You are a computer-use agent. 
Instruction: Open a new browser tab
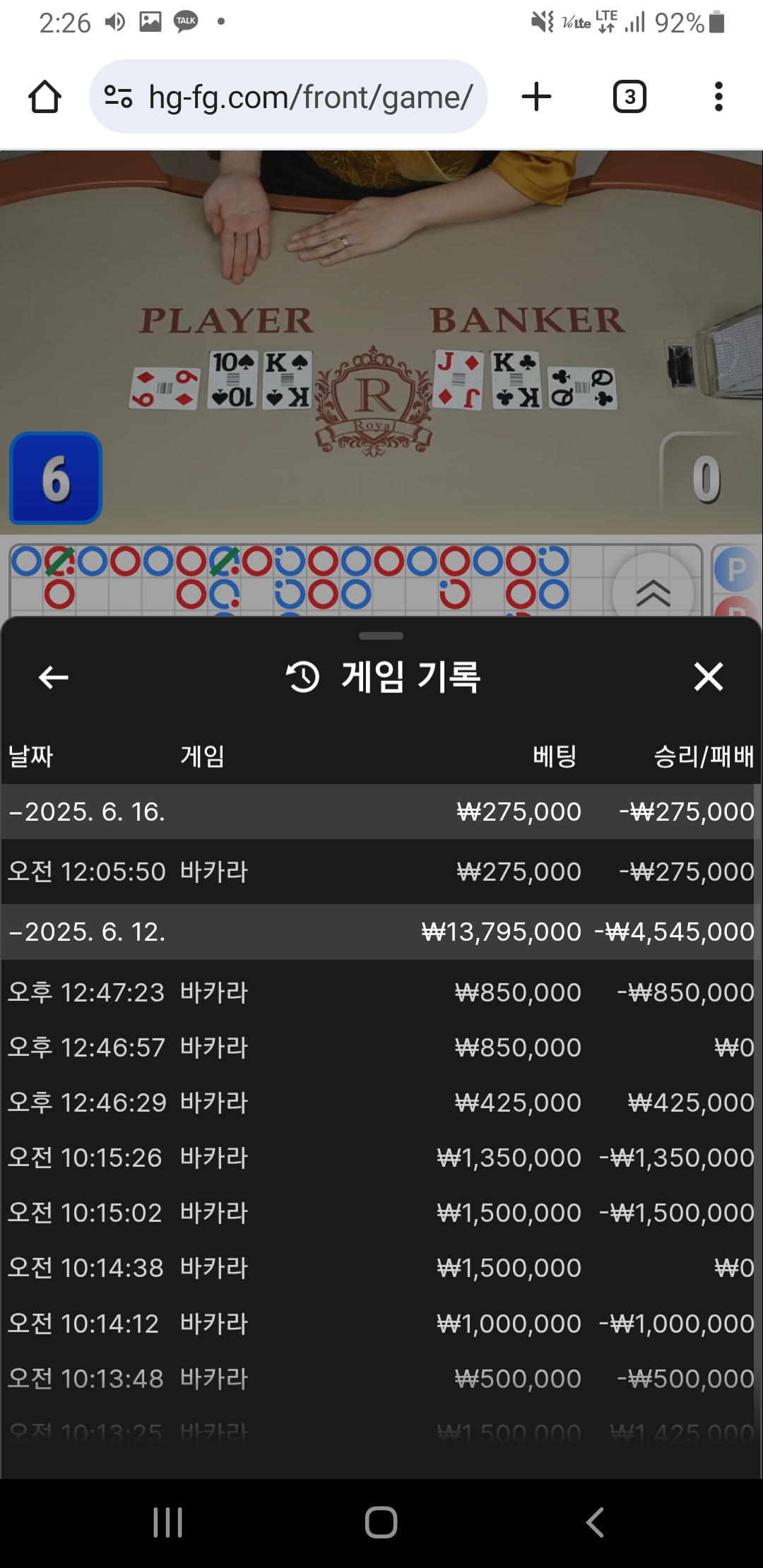pyautogui.click(x=536, y=97)
